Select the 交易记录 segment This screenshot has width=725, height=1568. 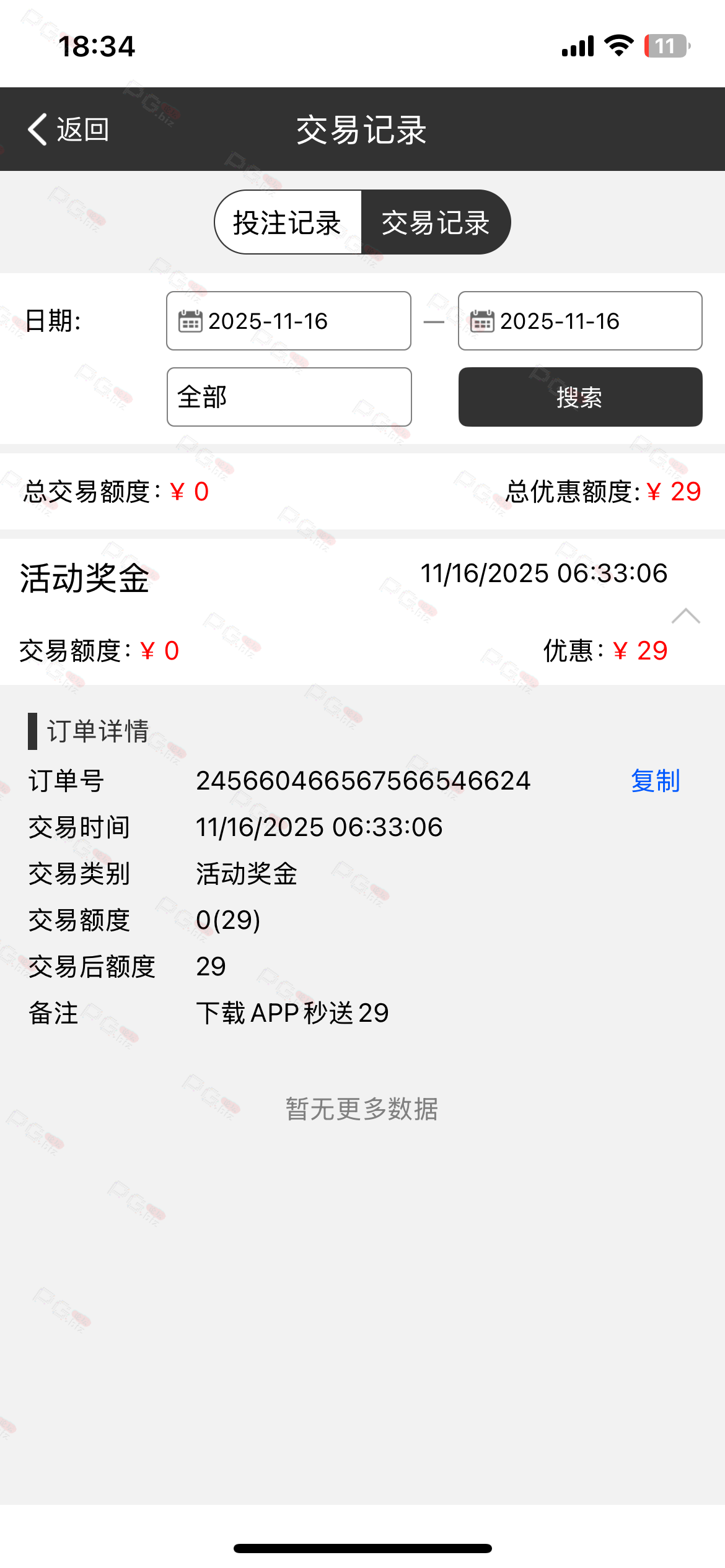click(x=436, y=222)
